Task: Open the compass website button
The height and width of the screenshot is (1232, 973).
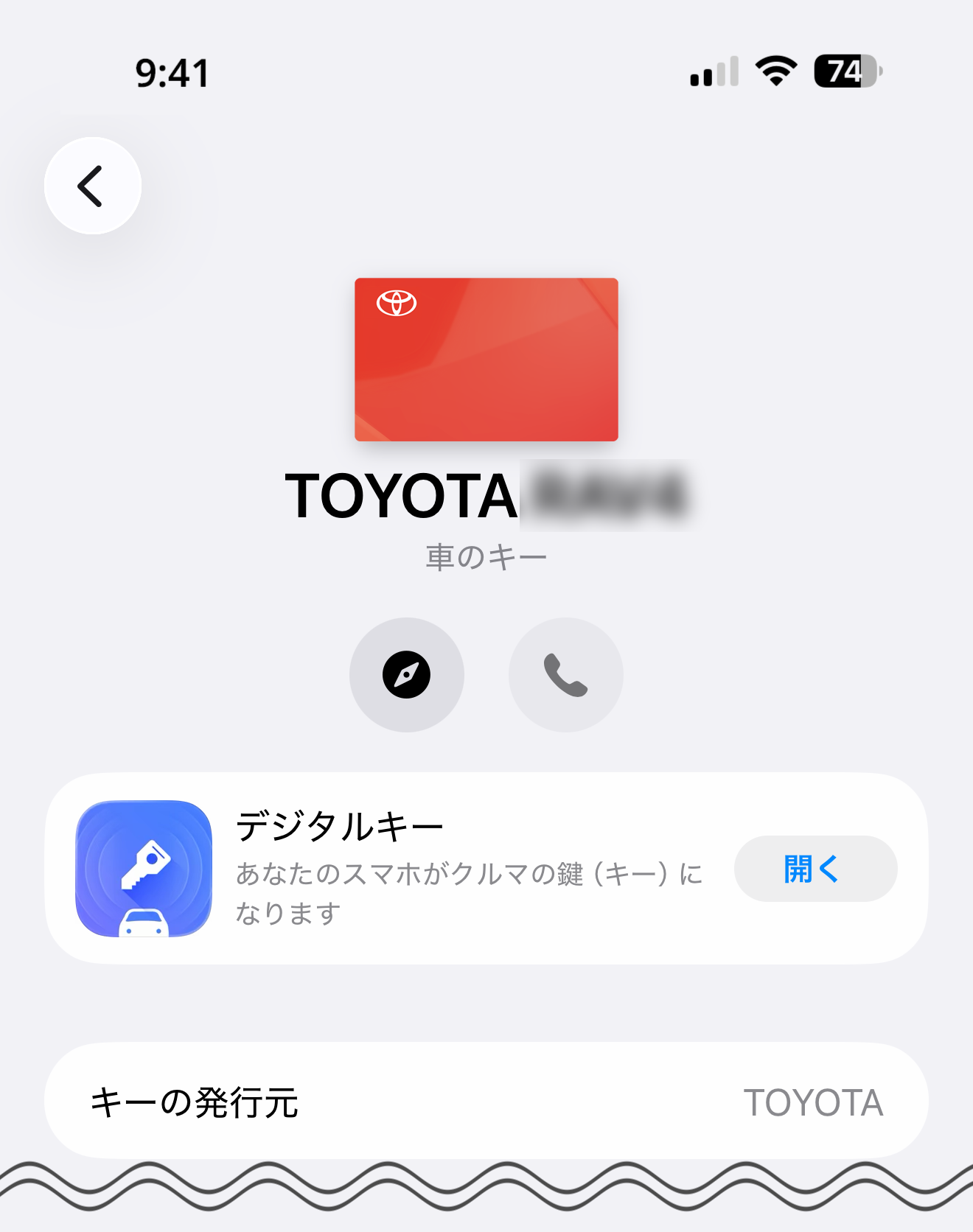Action: click(x=406, y=674)
